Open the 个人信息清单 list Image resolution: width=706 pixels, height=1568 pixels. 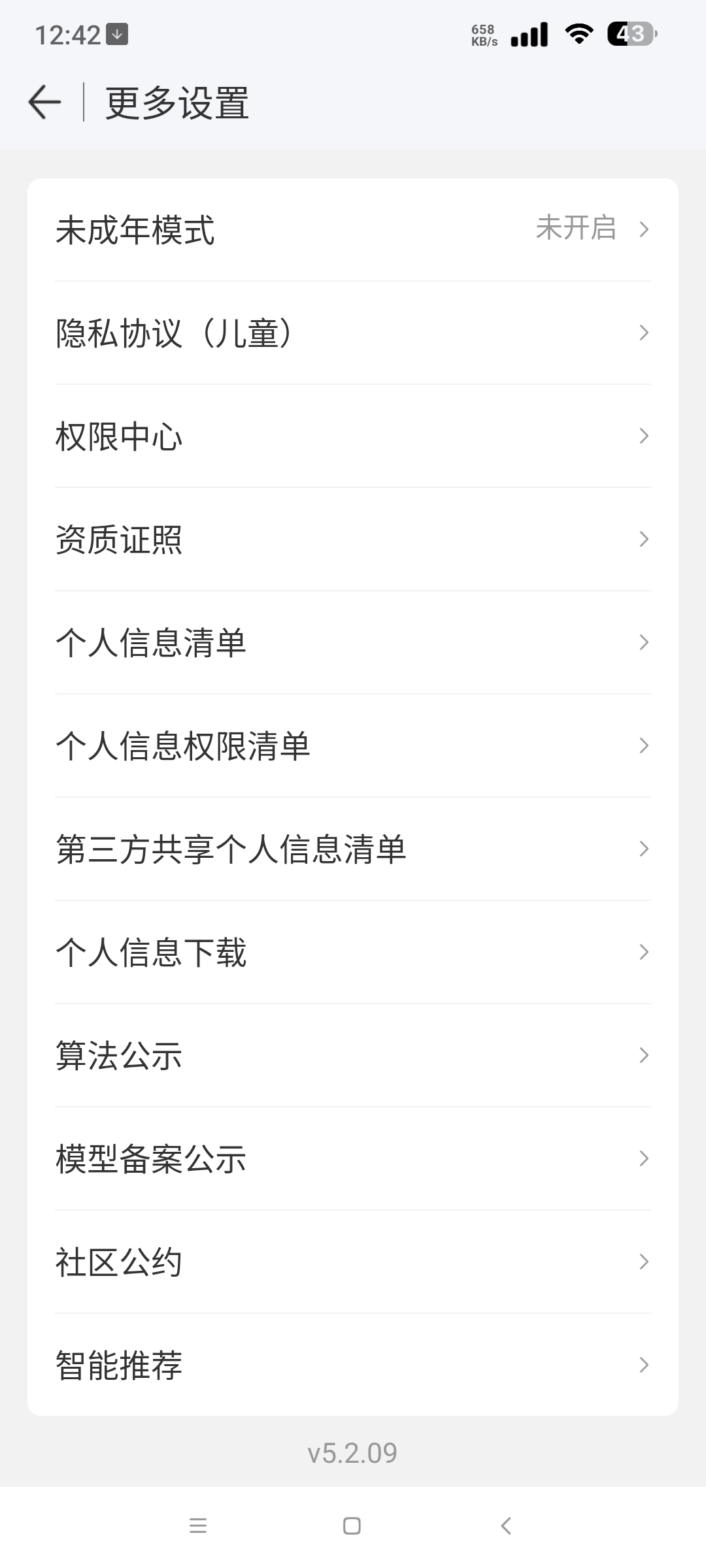[x=353, y=642]
